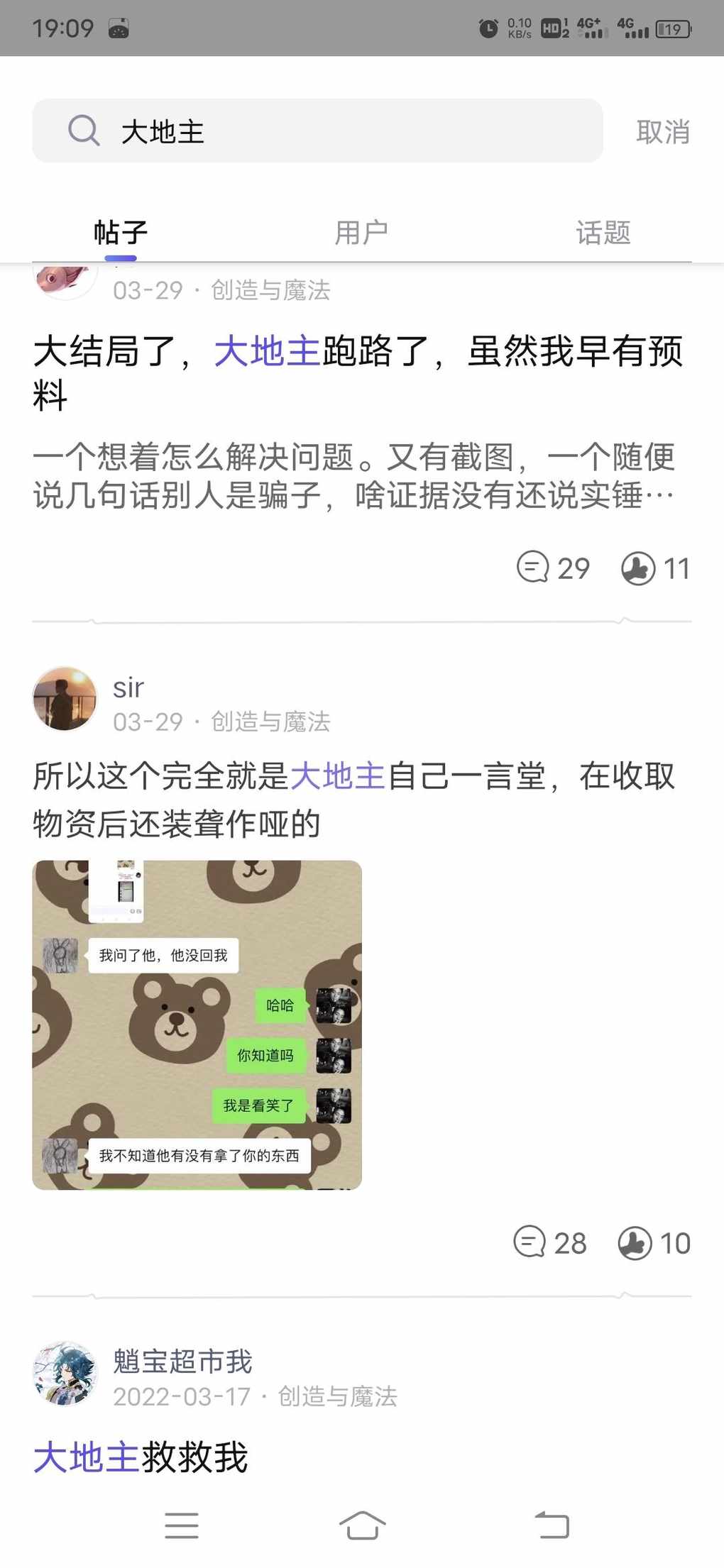Open 魈宝超市我's profile avatar
Viewport: 724px width, 1568px height.
click(x=65, y=1374)
